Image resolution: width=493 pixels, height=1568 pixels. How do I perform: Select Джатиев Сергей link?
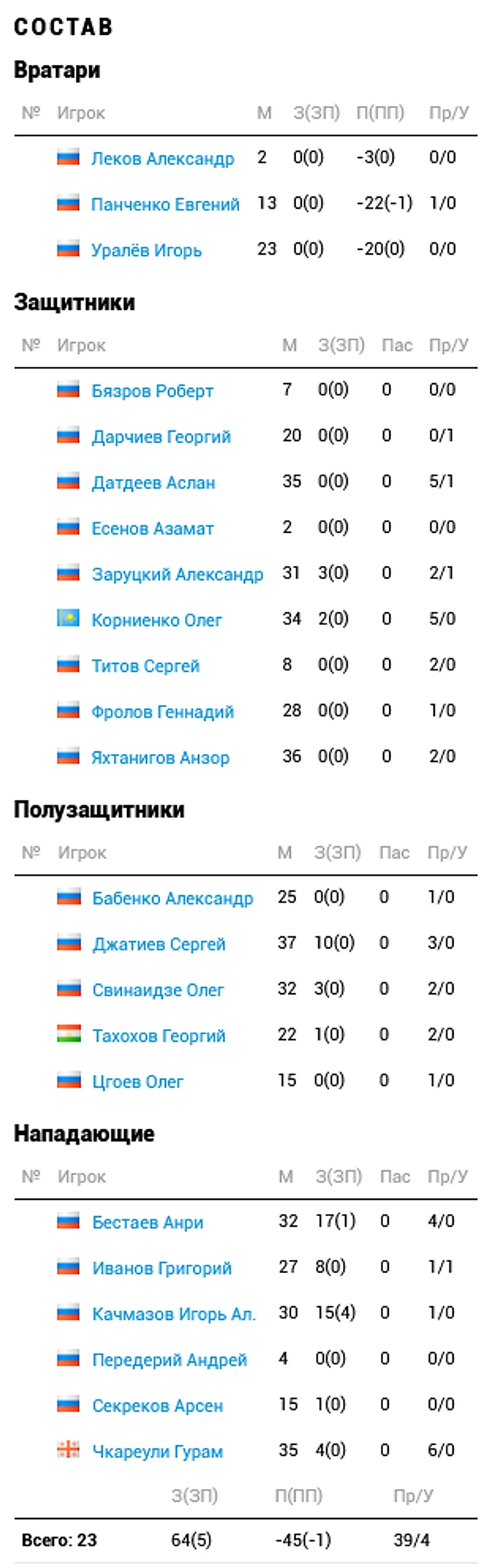point(159,944)
